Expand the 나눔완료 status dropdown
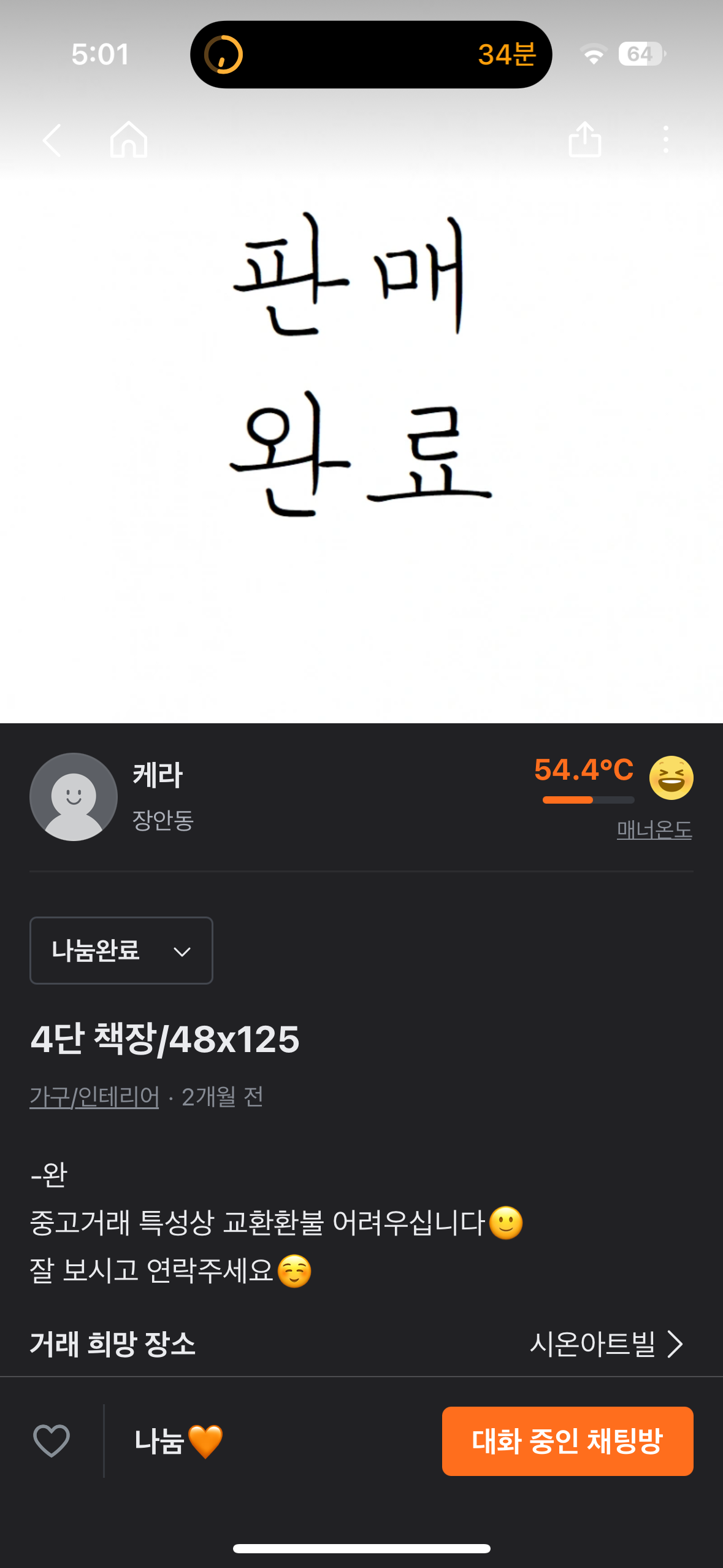The image size is (723, 1568). 121,950
